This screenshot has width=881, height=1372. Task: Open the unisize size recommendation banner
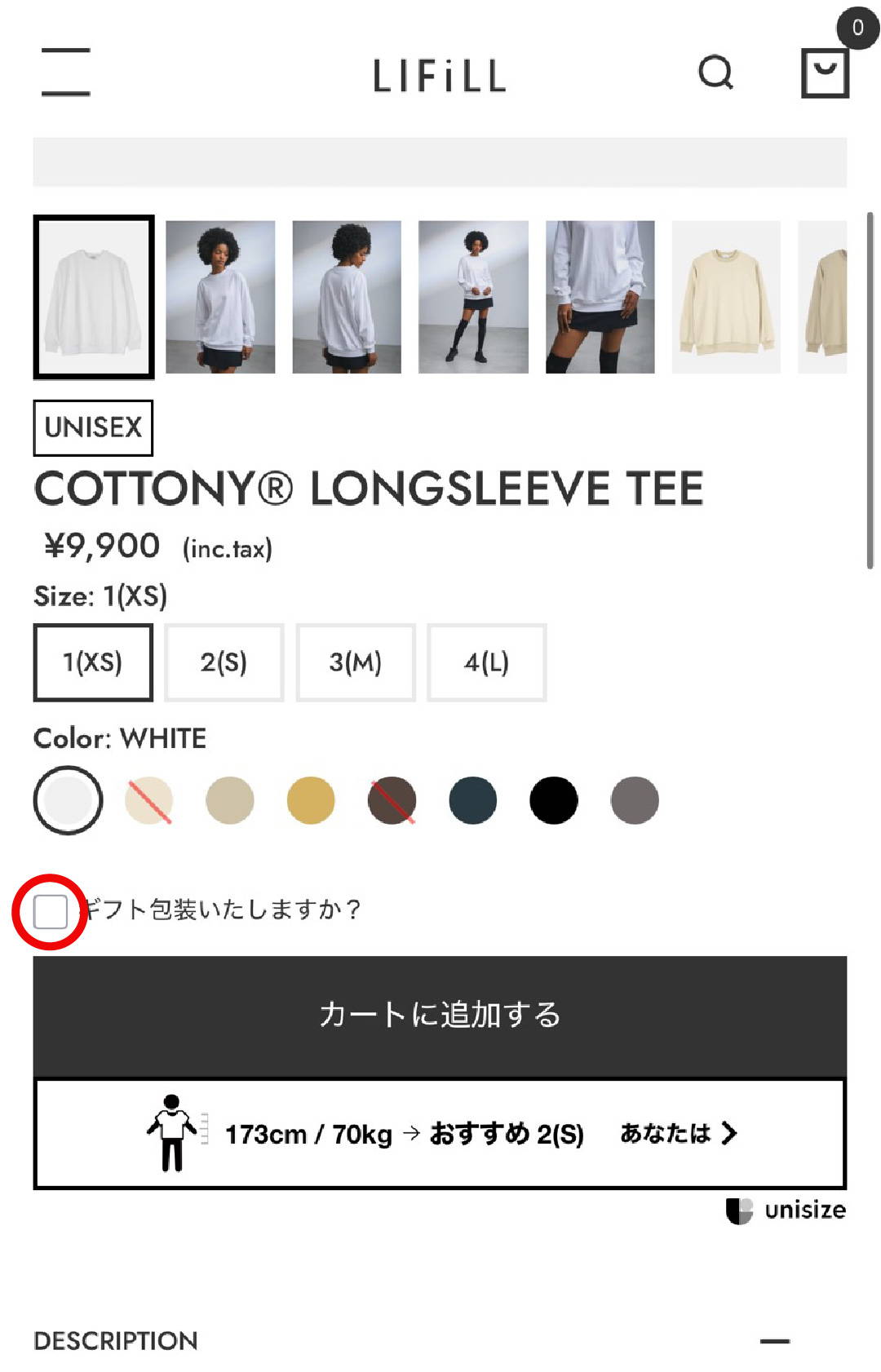(x=440, y=1134)
